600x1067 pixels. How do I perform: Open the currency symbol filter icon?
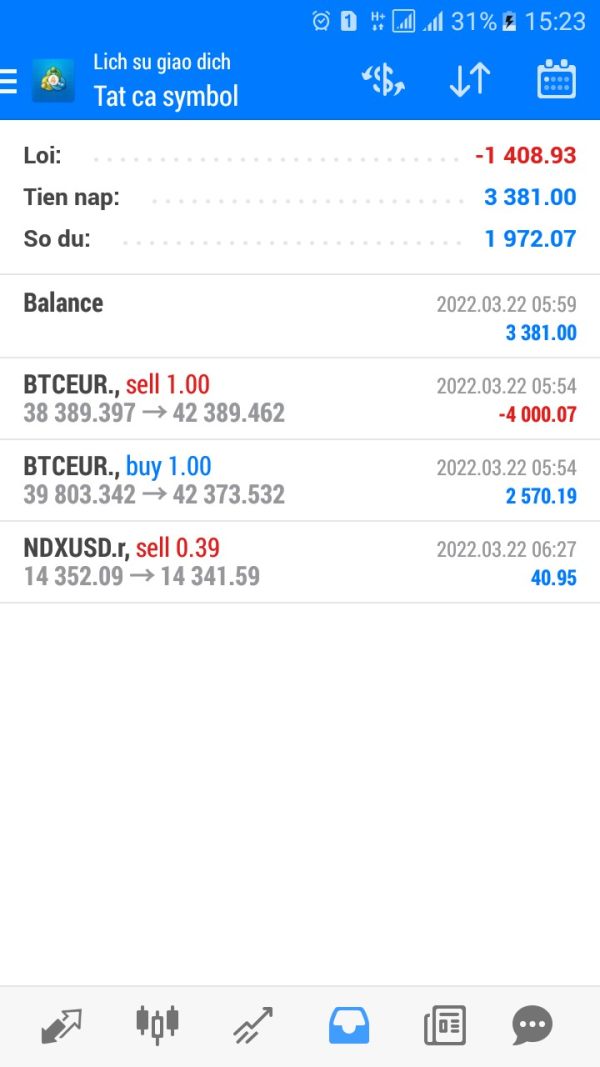383,80
